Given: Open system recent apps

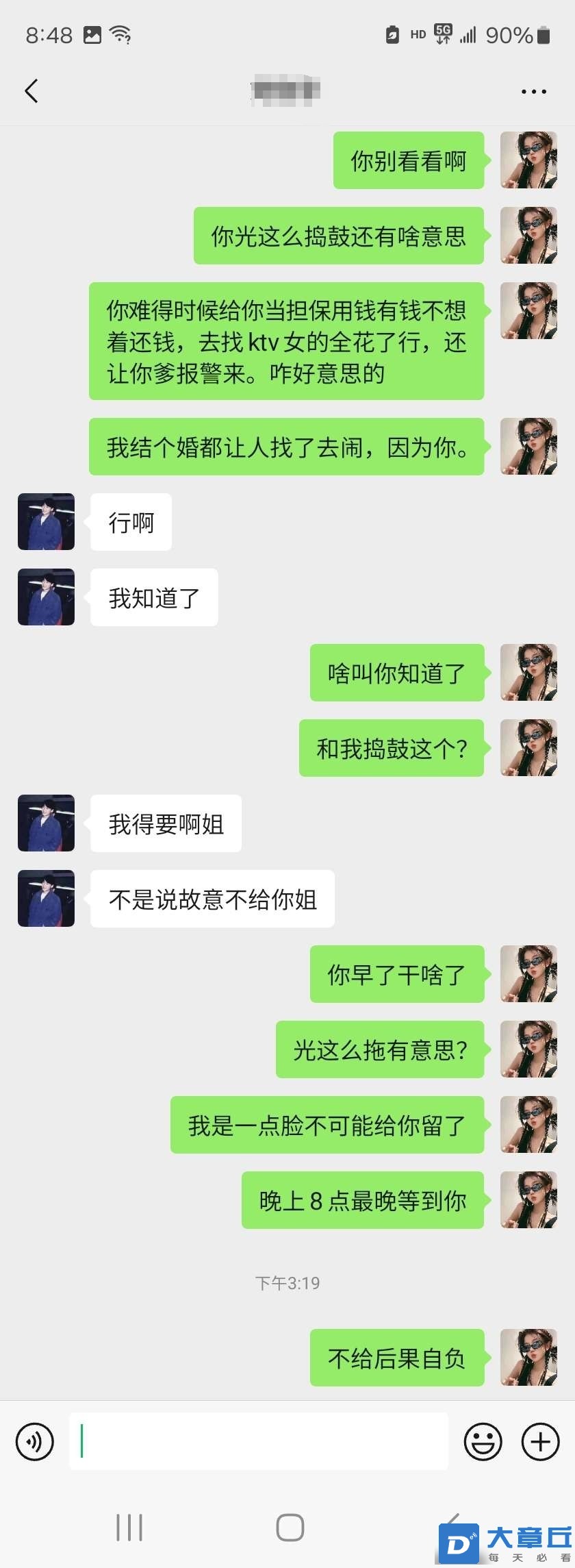Looking at the screenshot, I should pos(129,1527).
